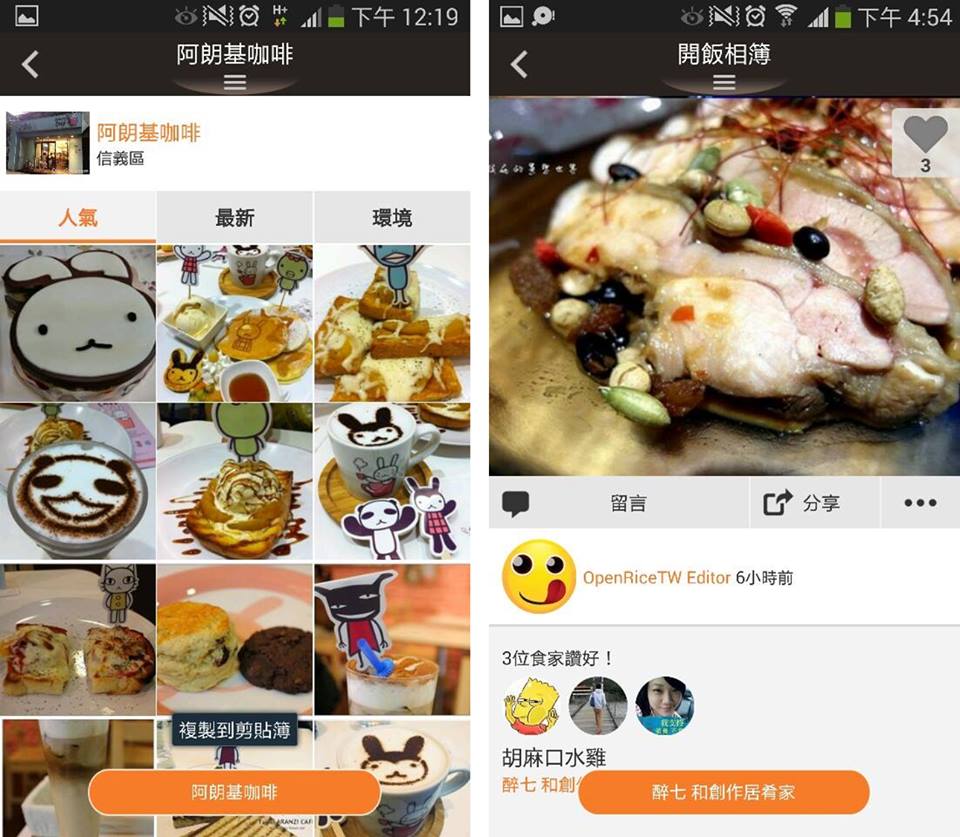Switch to the 人氣 tab

[78, 217]
